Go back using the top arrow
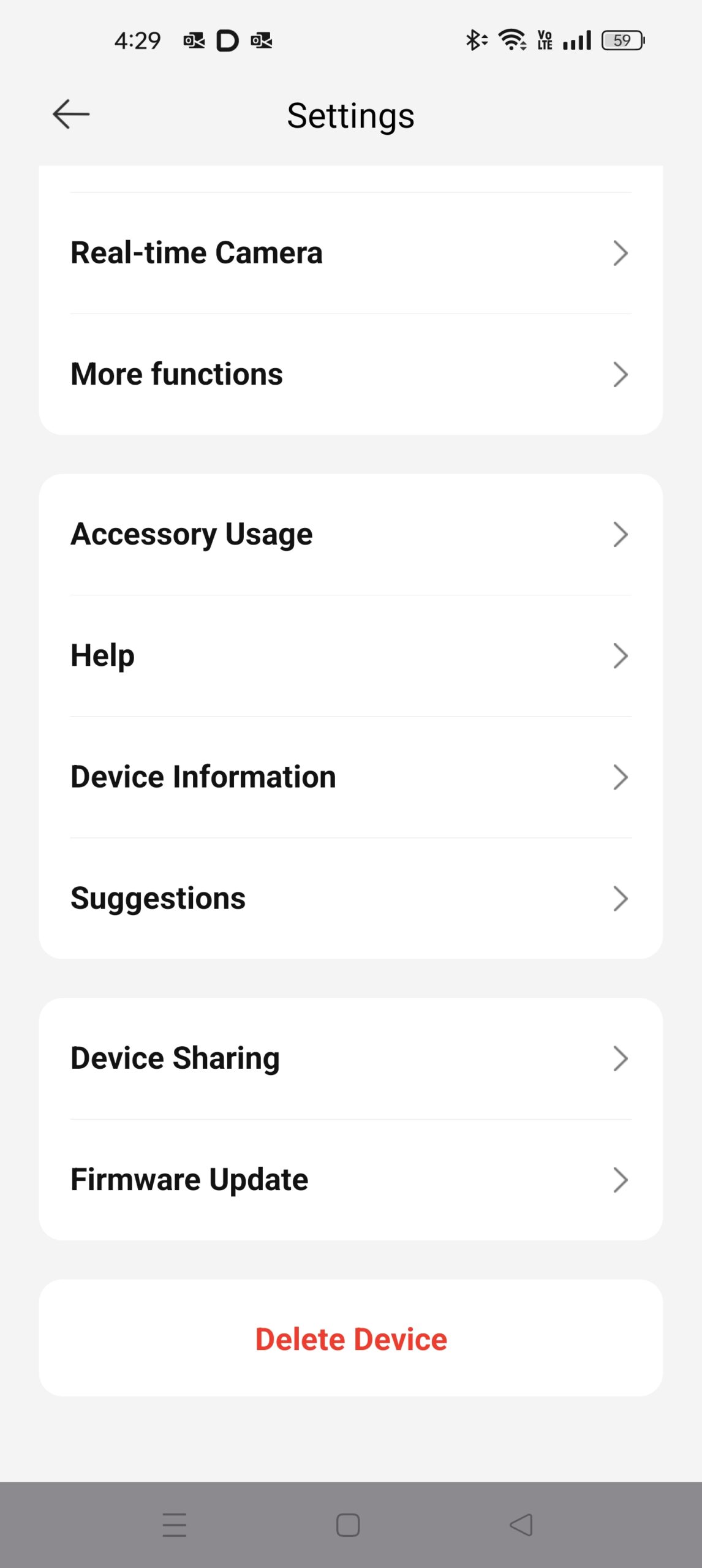Image resolution: width=702 pixels, height=1568 pixels. tap(71, 115)
